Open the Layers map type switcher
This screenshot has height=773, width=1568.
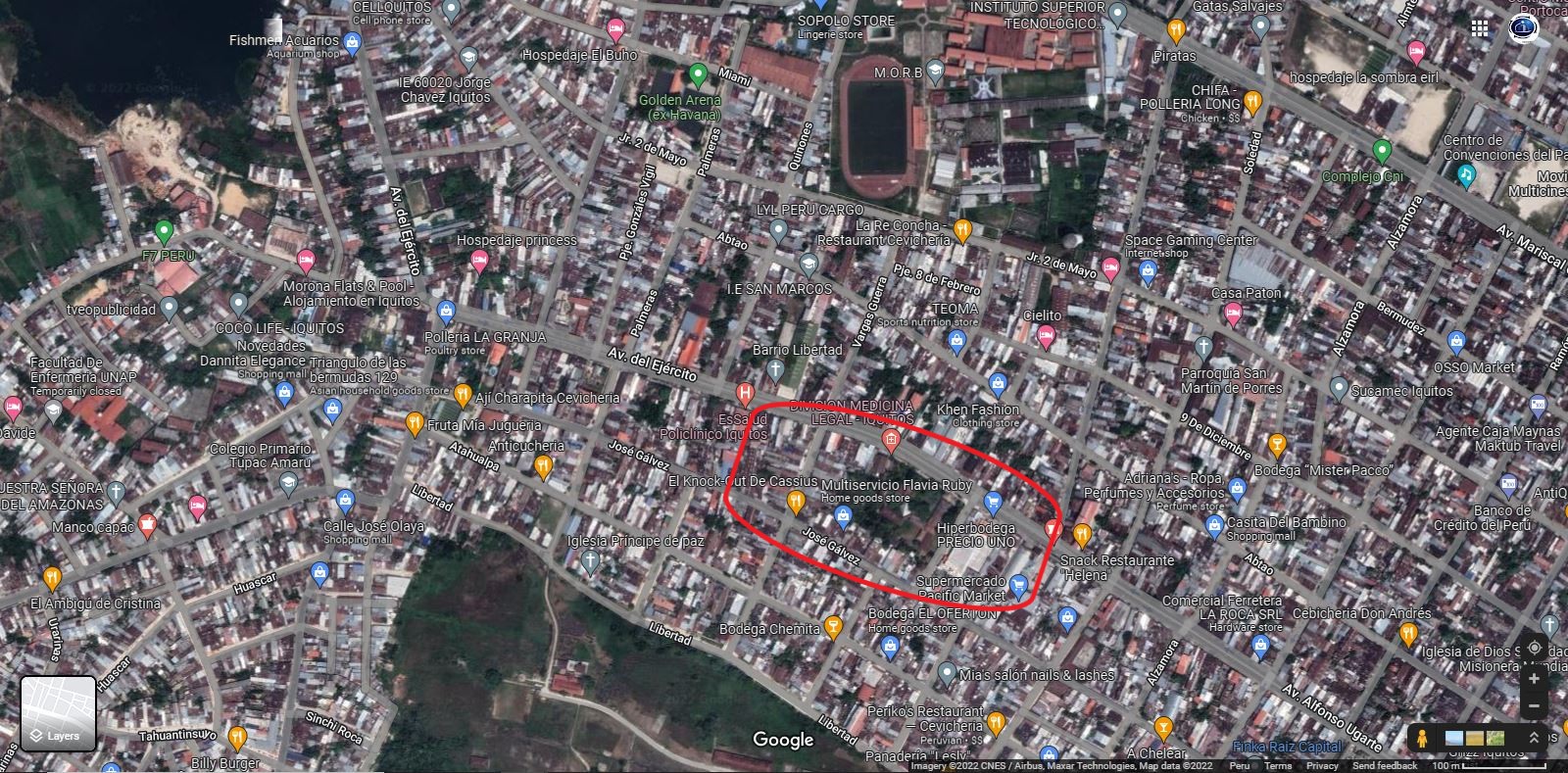(59, 713)
